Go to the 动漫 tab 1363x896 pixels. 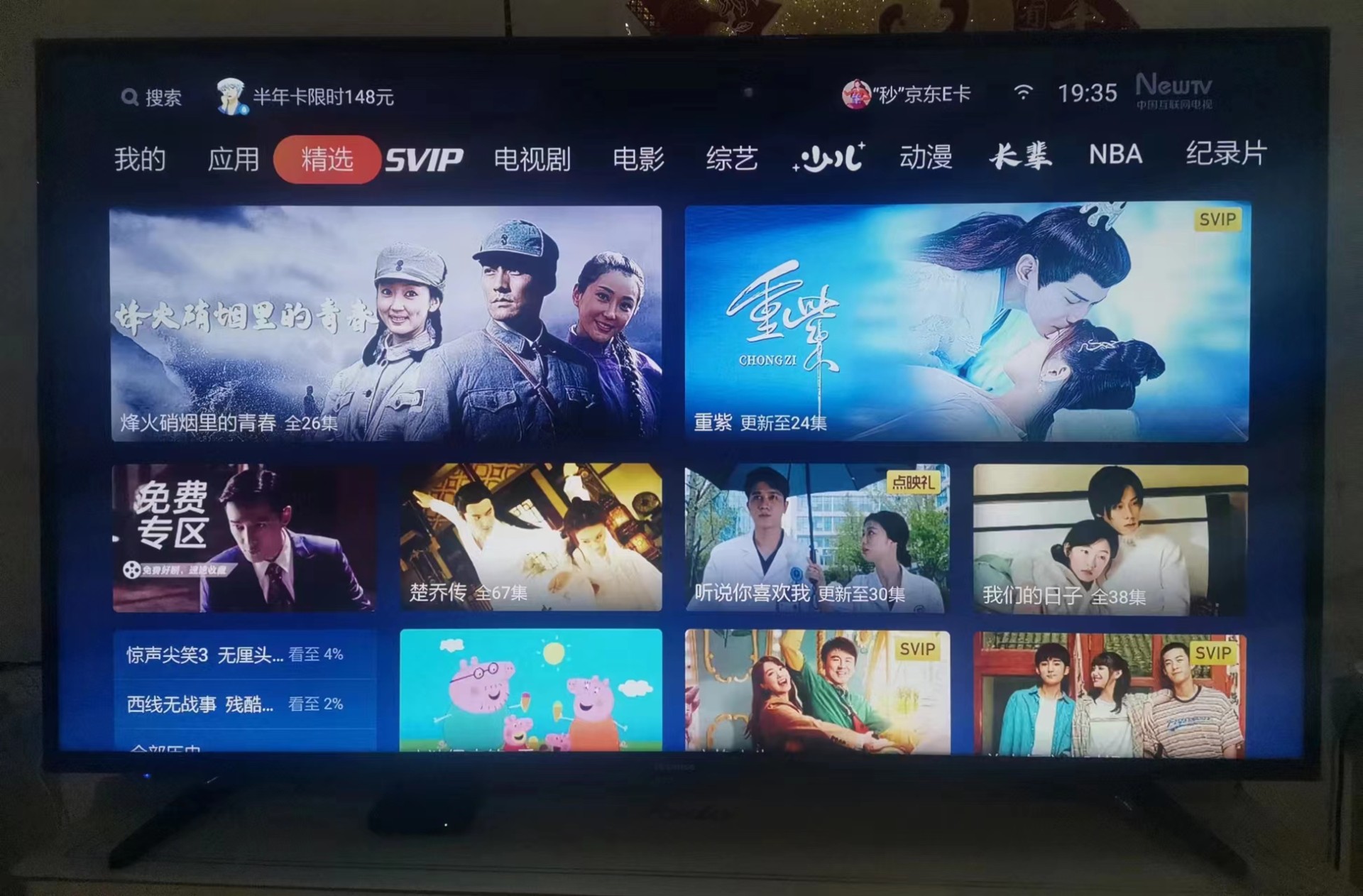[x=926, y=157]
